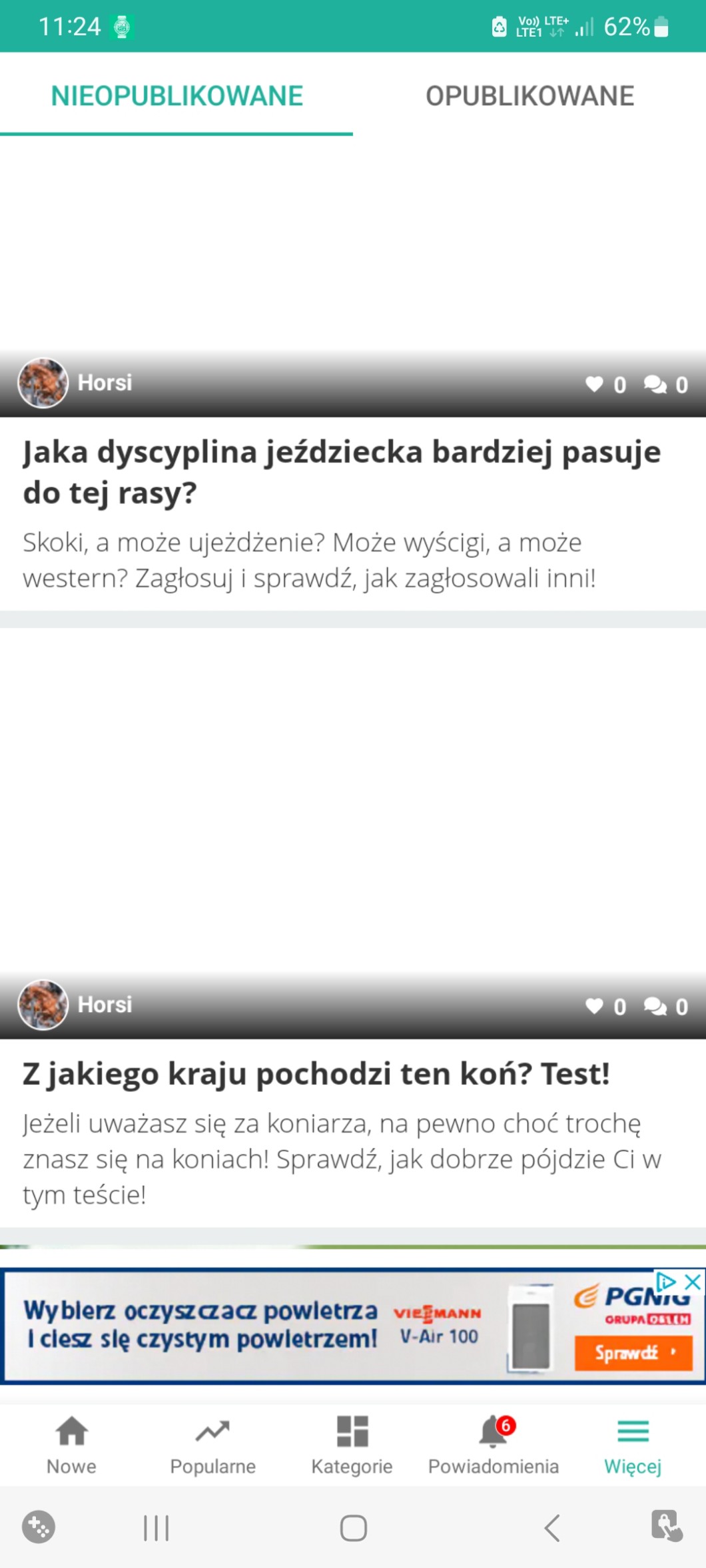
Task: Go back using the system back button
Action: [551, 1527]
